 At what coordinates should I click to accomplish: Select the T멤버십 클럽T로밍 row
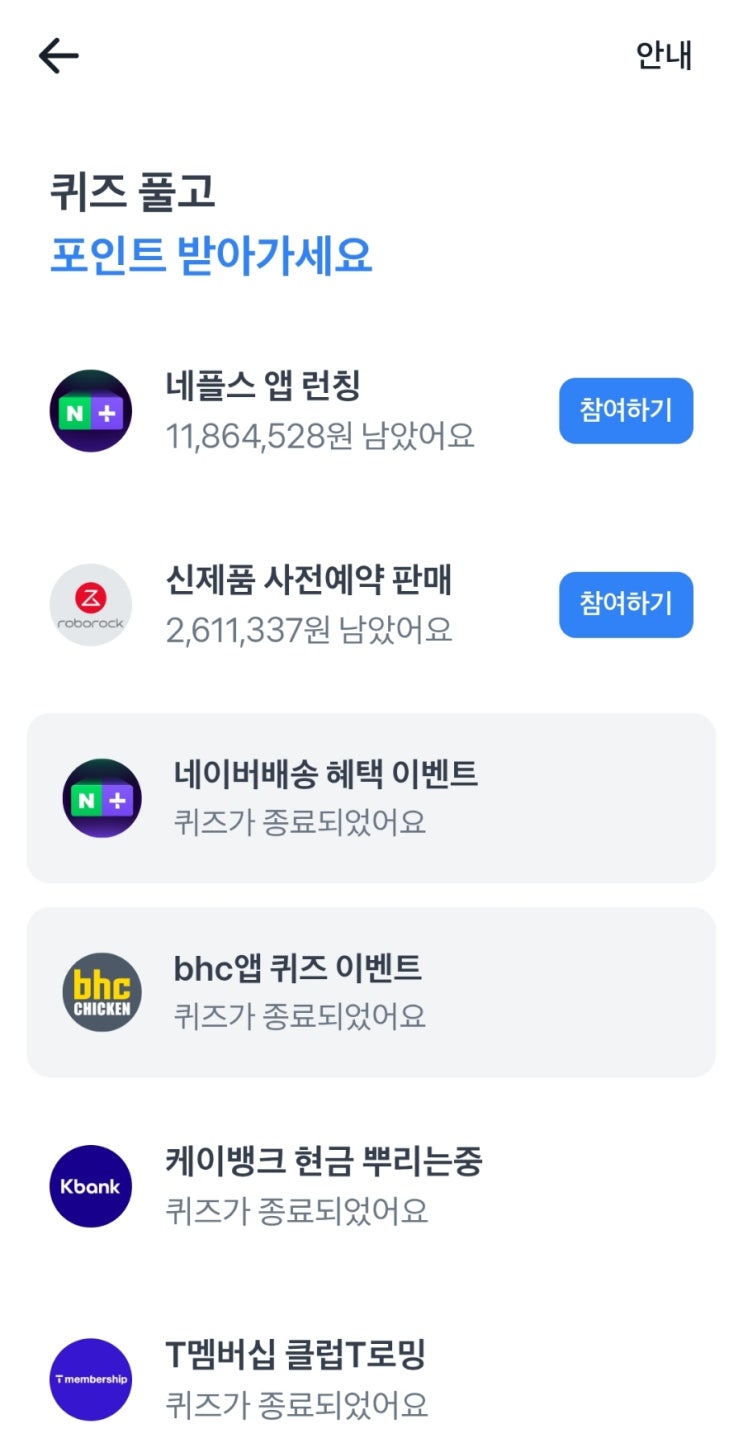(371, 1380)
